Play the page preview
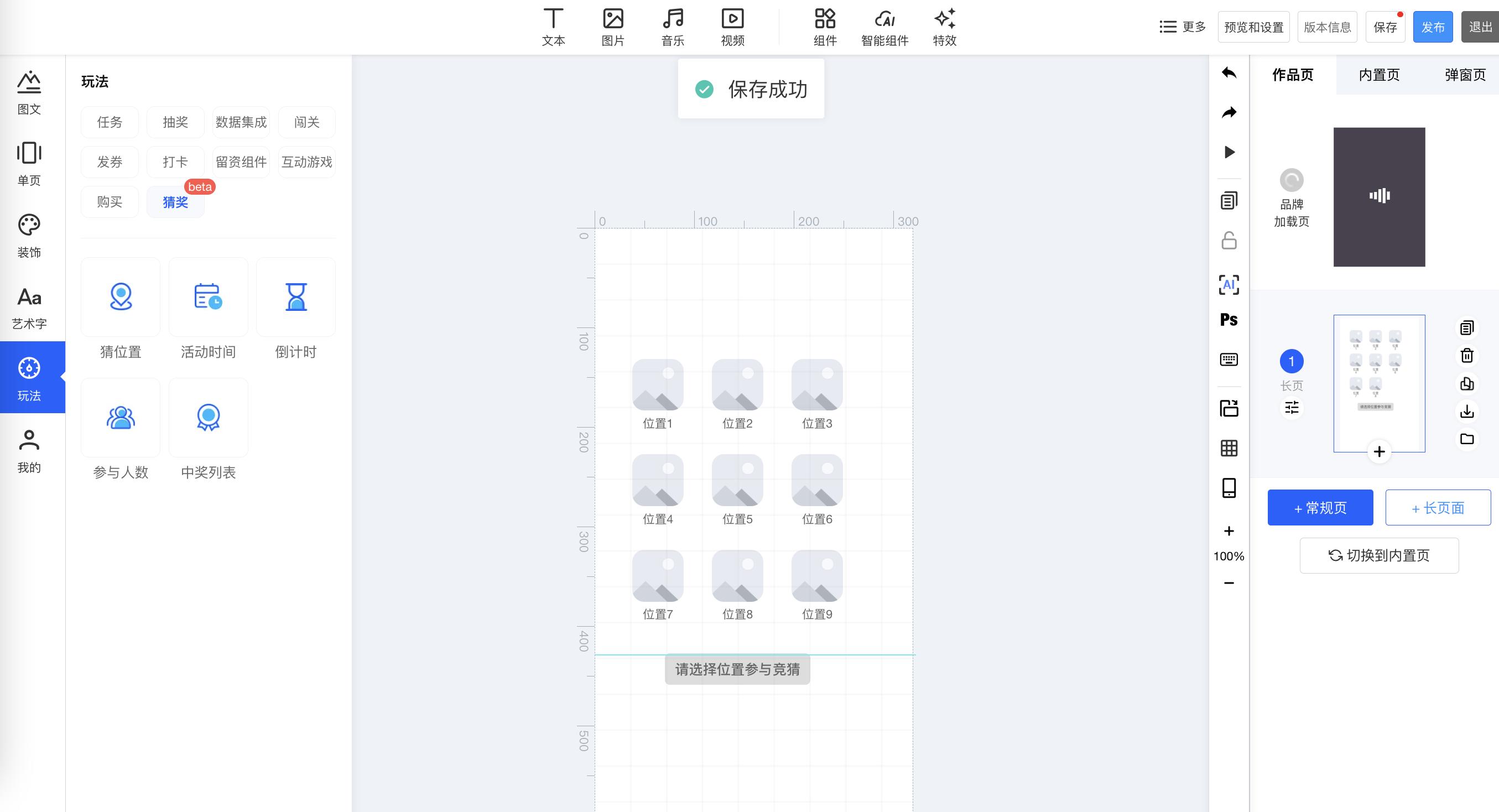Viewport: 1499px width, 812px height. tap(1229, 153)
